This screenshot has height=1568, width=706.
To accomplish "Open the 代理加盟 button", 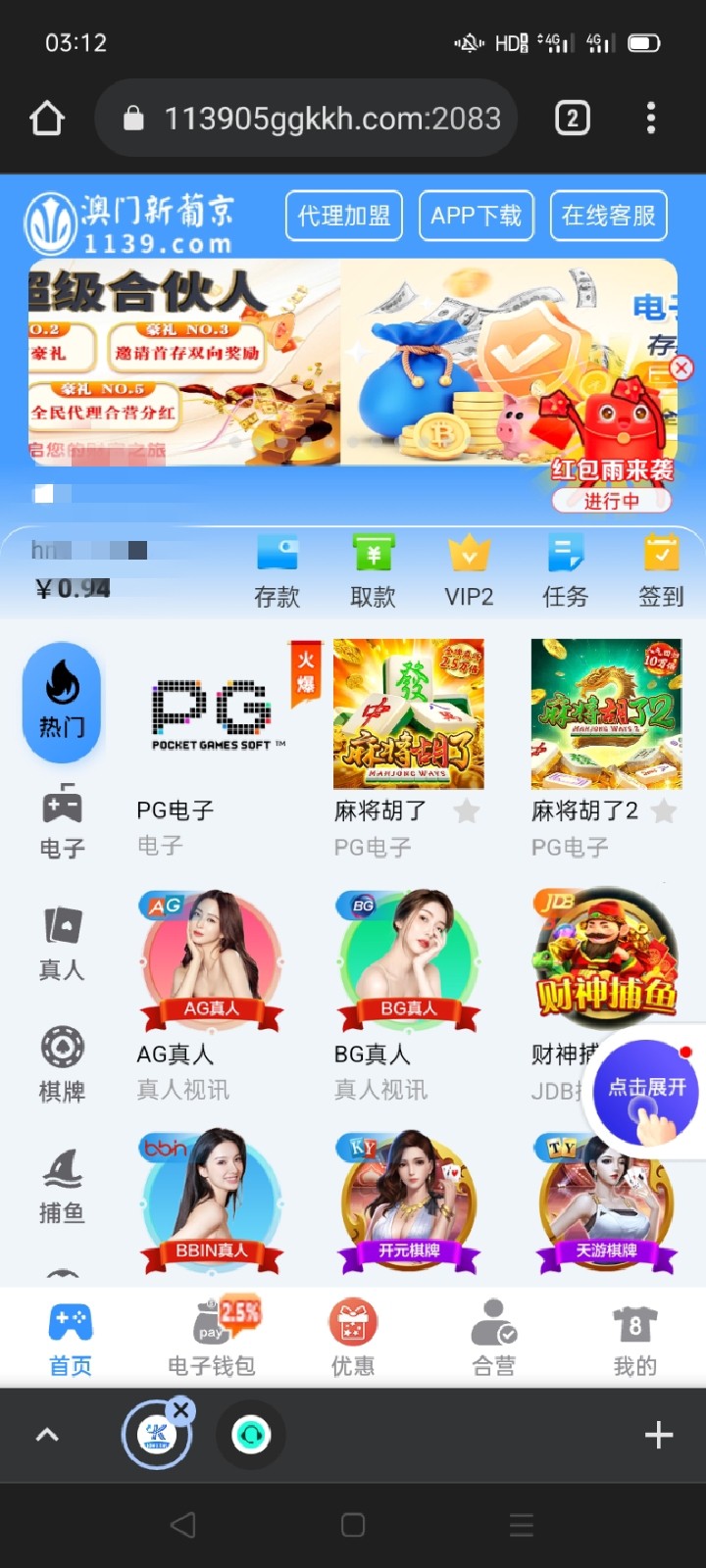I will click(x=343, y=216).
